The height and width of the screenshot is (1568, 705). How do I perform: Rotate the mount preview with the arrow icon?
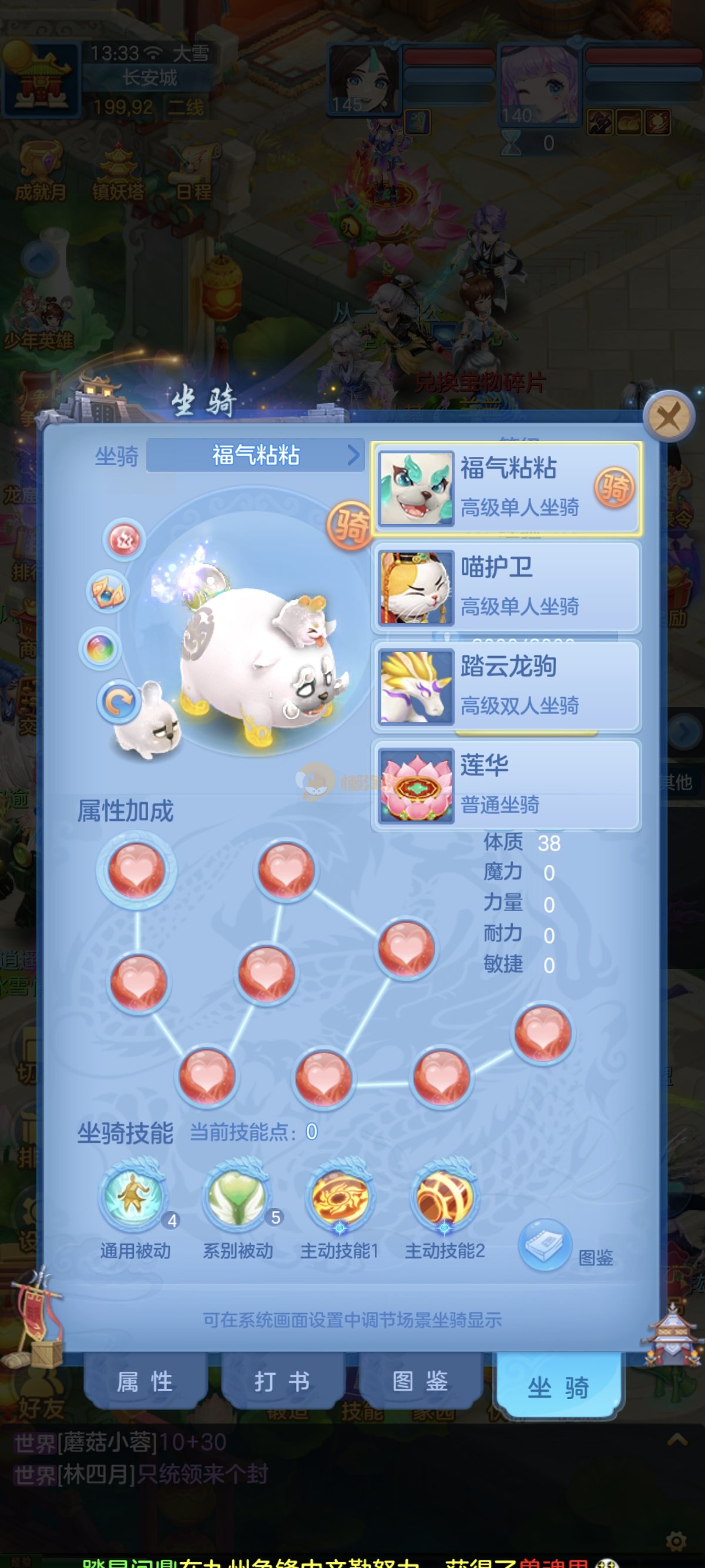pyautogui.click(x=118, y=702)
